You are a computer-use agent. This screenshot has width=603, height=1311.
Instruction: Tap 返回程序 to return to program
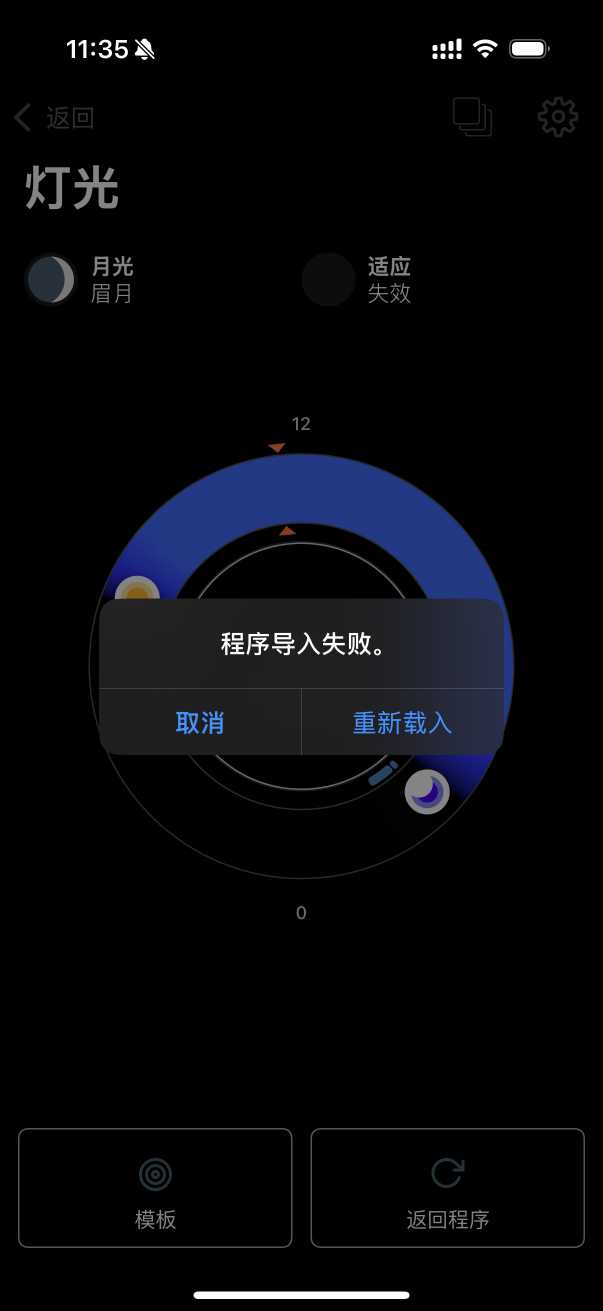tap(447, 1188)
